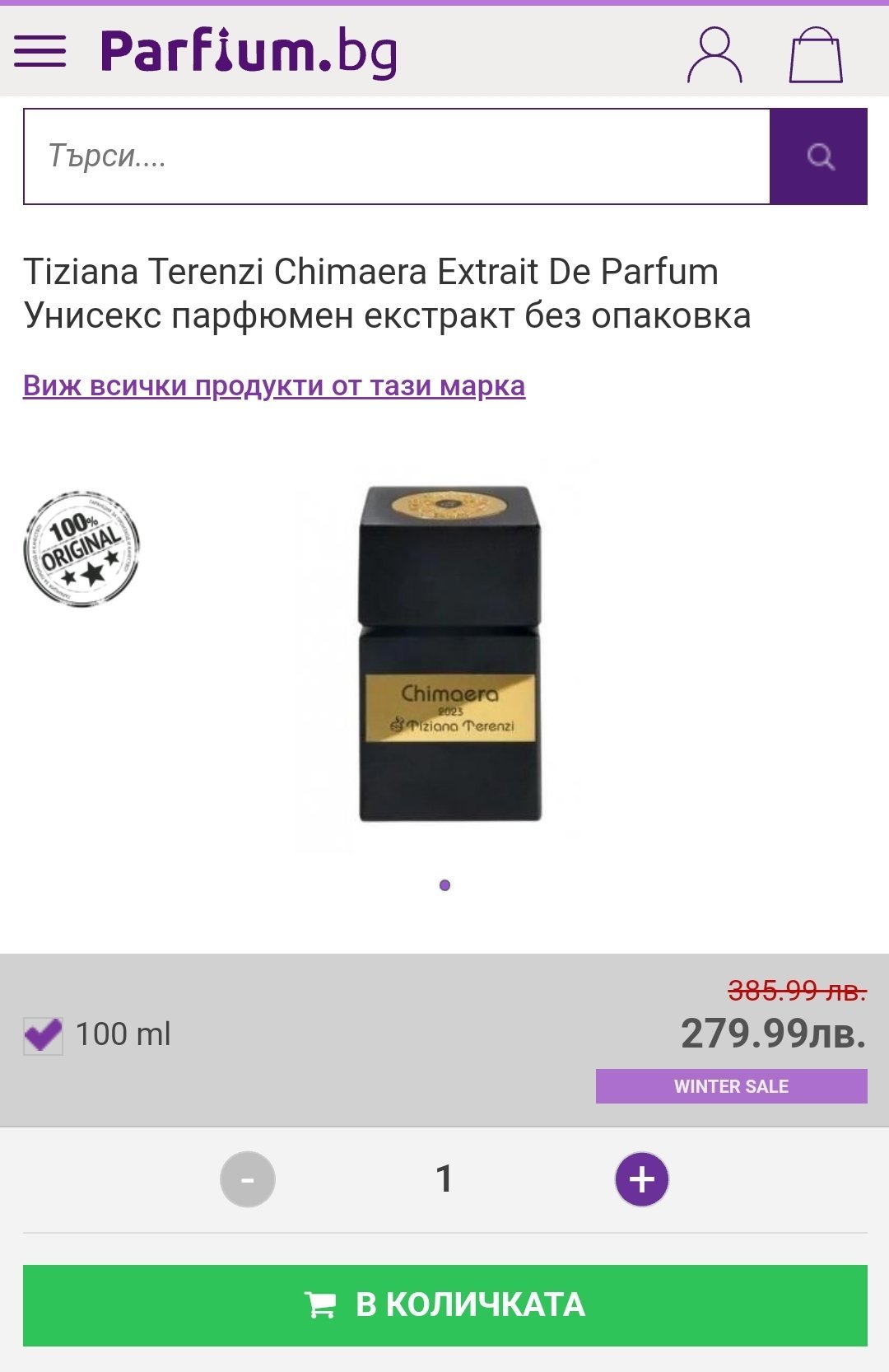Focus the Търси search field
Screen dimensions: 889x1372
tap(396, 156)
